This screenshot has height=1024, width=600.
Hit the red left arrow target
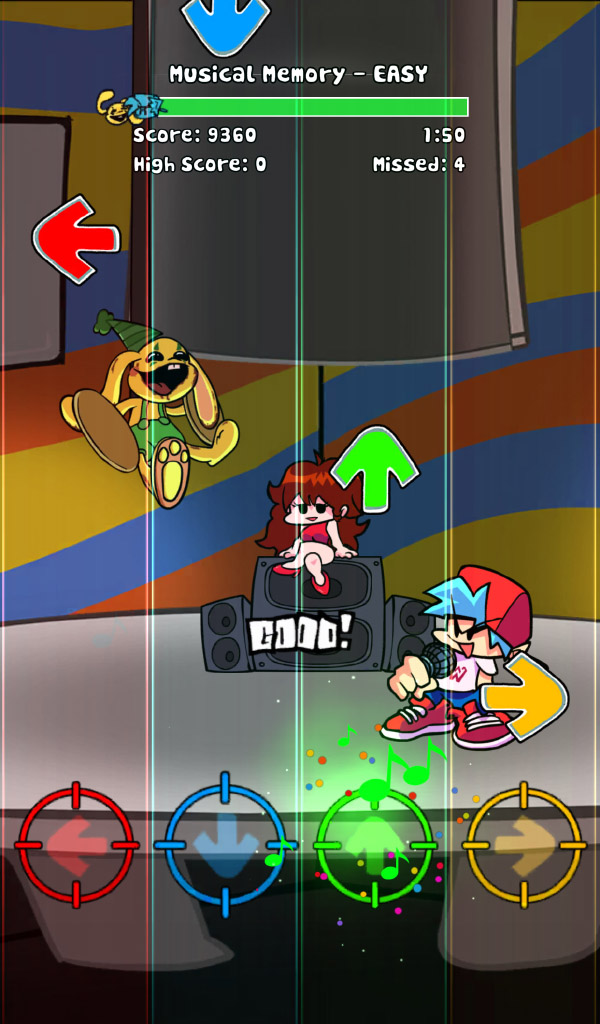coord(76,845)
